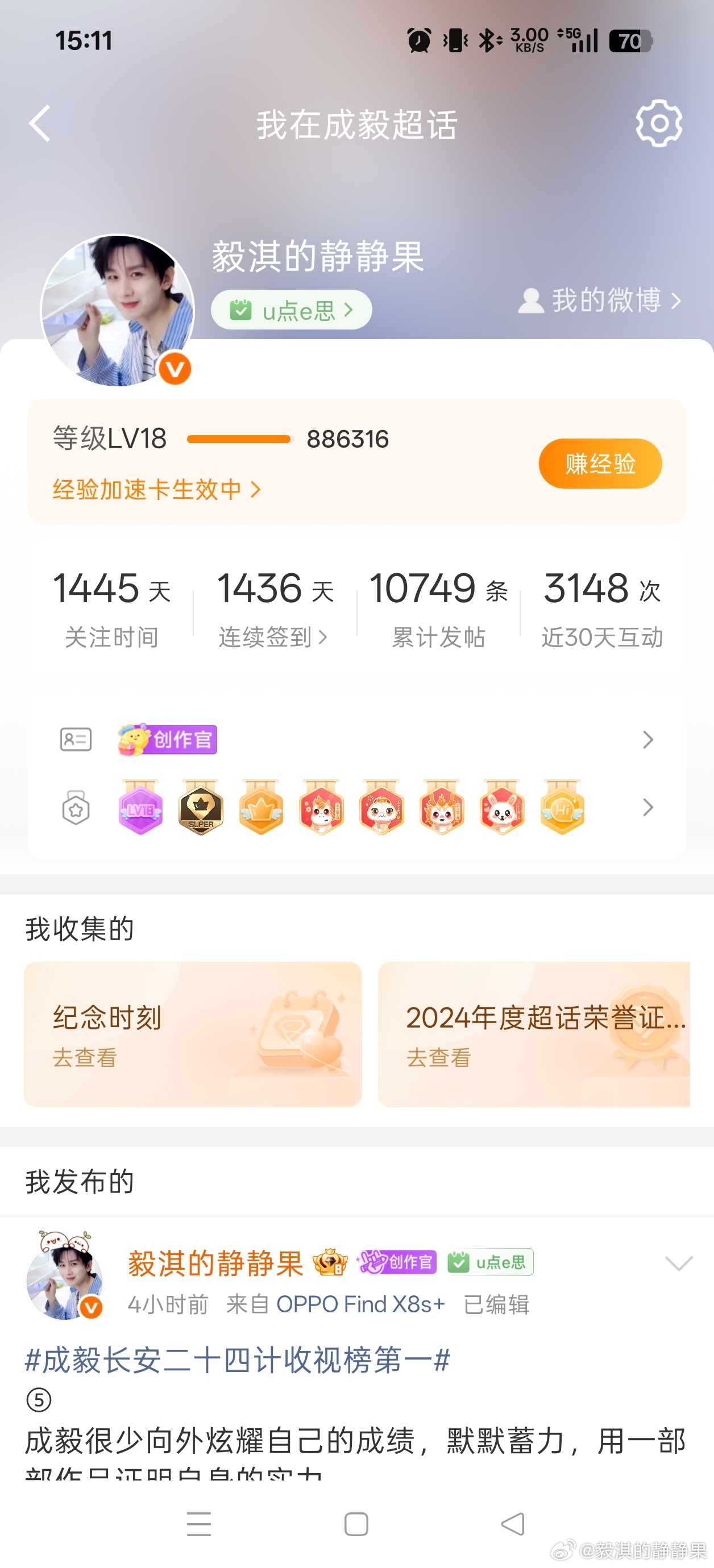Screen dimensions: 714x1568
Task: Open the u点e思 check-in badge
Action: click(x=291, y=310)
